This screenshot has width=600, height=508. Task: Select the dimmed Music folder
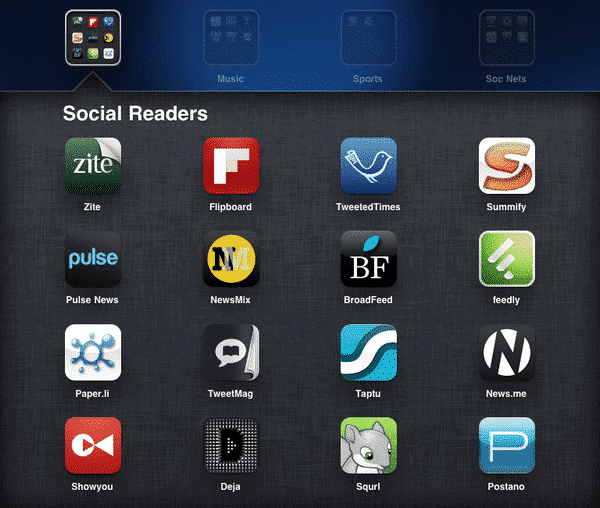pyautogui.click(x=231, y=38)
